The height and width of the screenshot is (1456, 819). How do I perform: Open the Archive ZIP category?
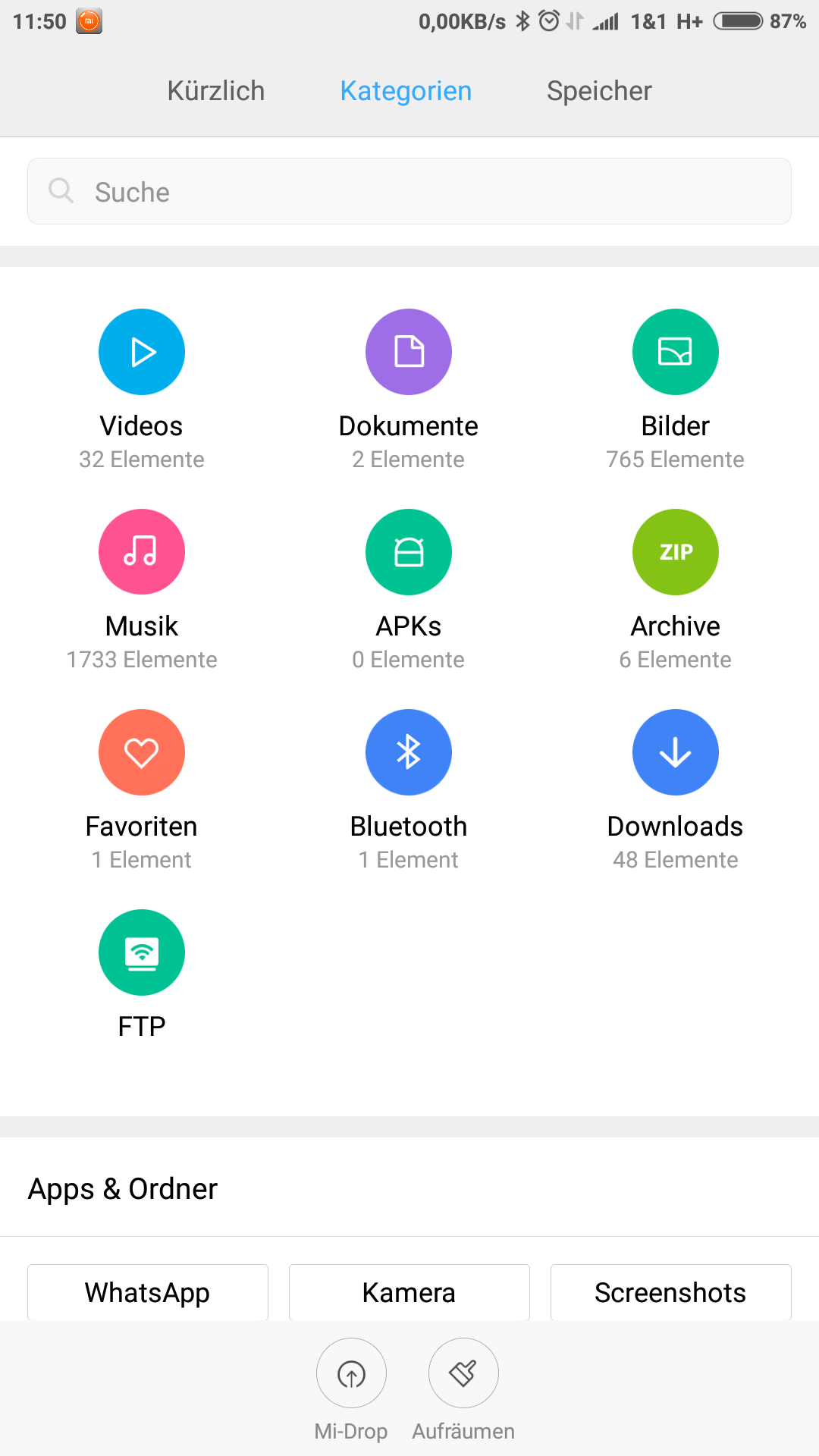pyautogui.click(x=675, y=553)
